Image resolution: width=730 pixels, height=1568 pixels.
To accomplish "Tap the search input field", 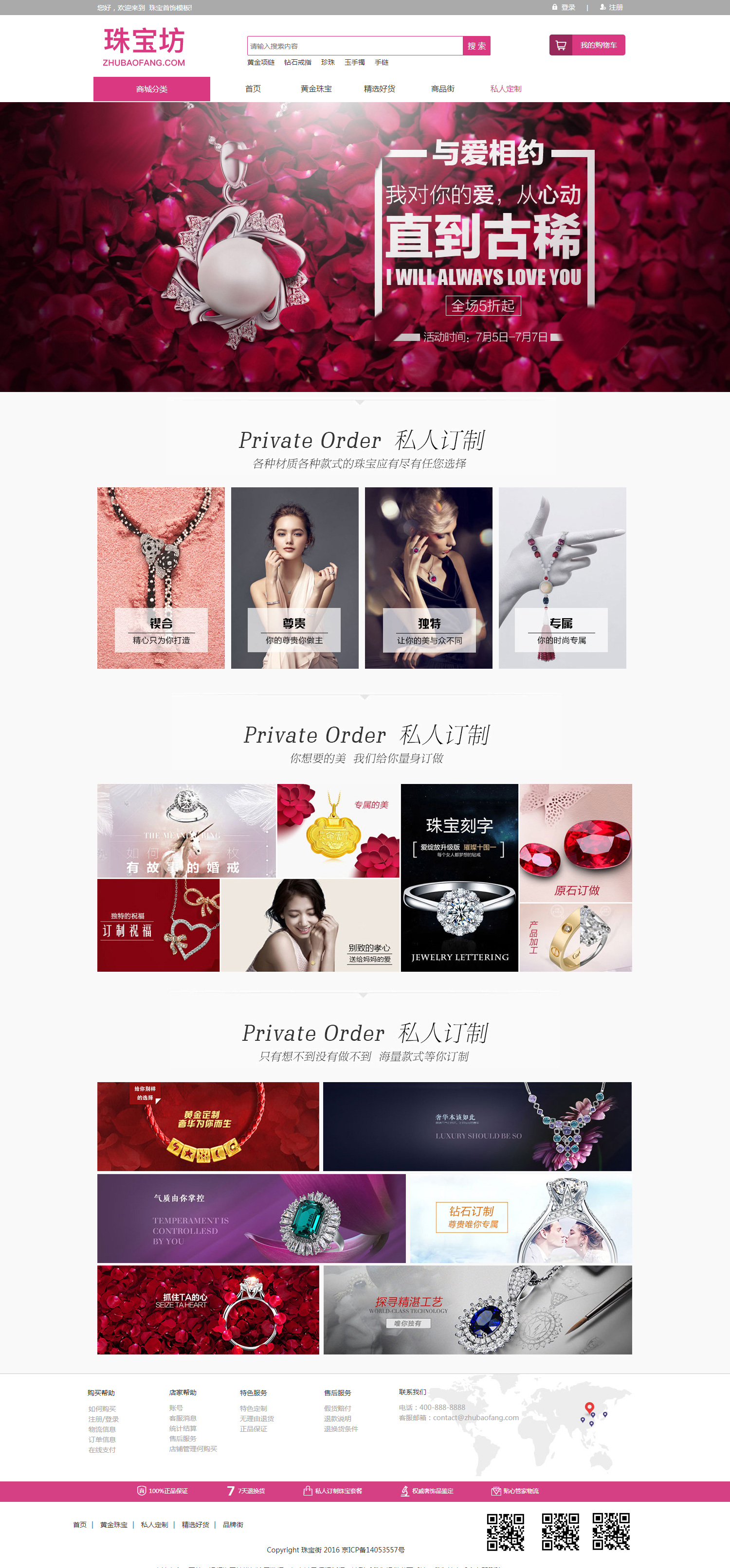I will [x=354, y=46].
